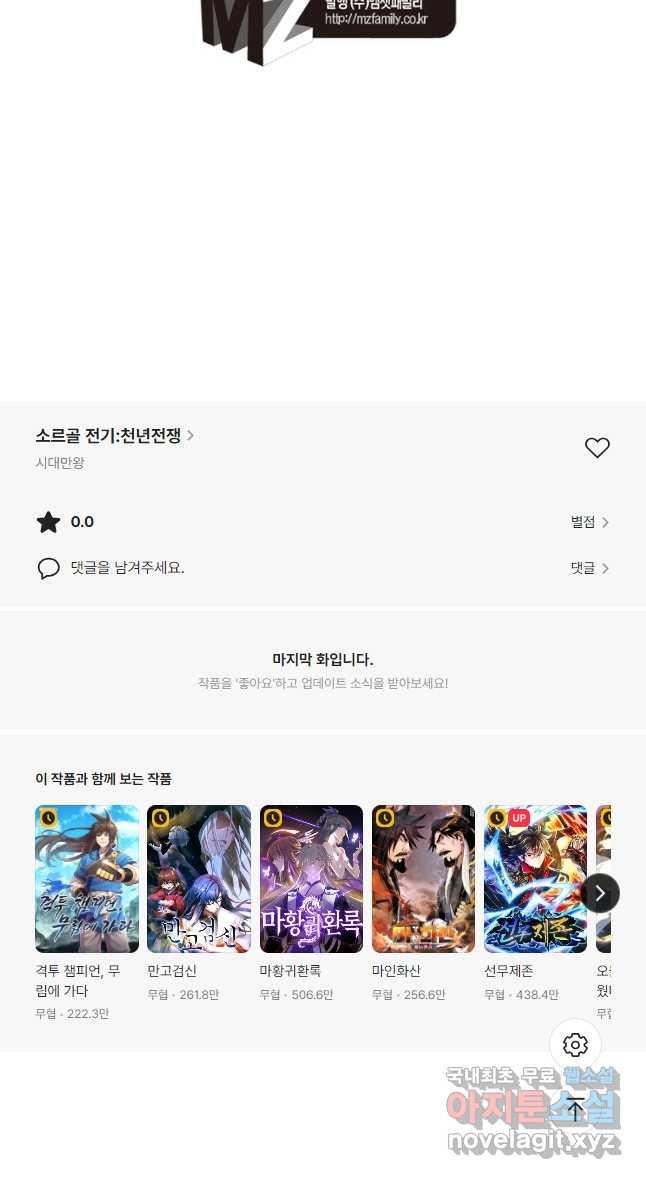Screen dimensions: 646x1179
Task: Jump back to top of page
Action: (x=575, y=1108)
